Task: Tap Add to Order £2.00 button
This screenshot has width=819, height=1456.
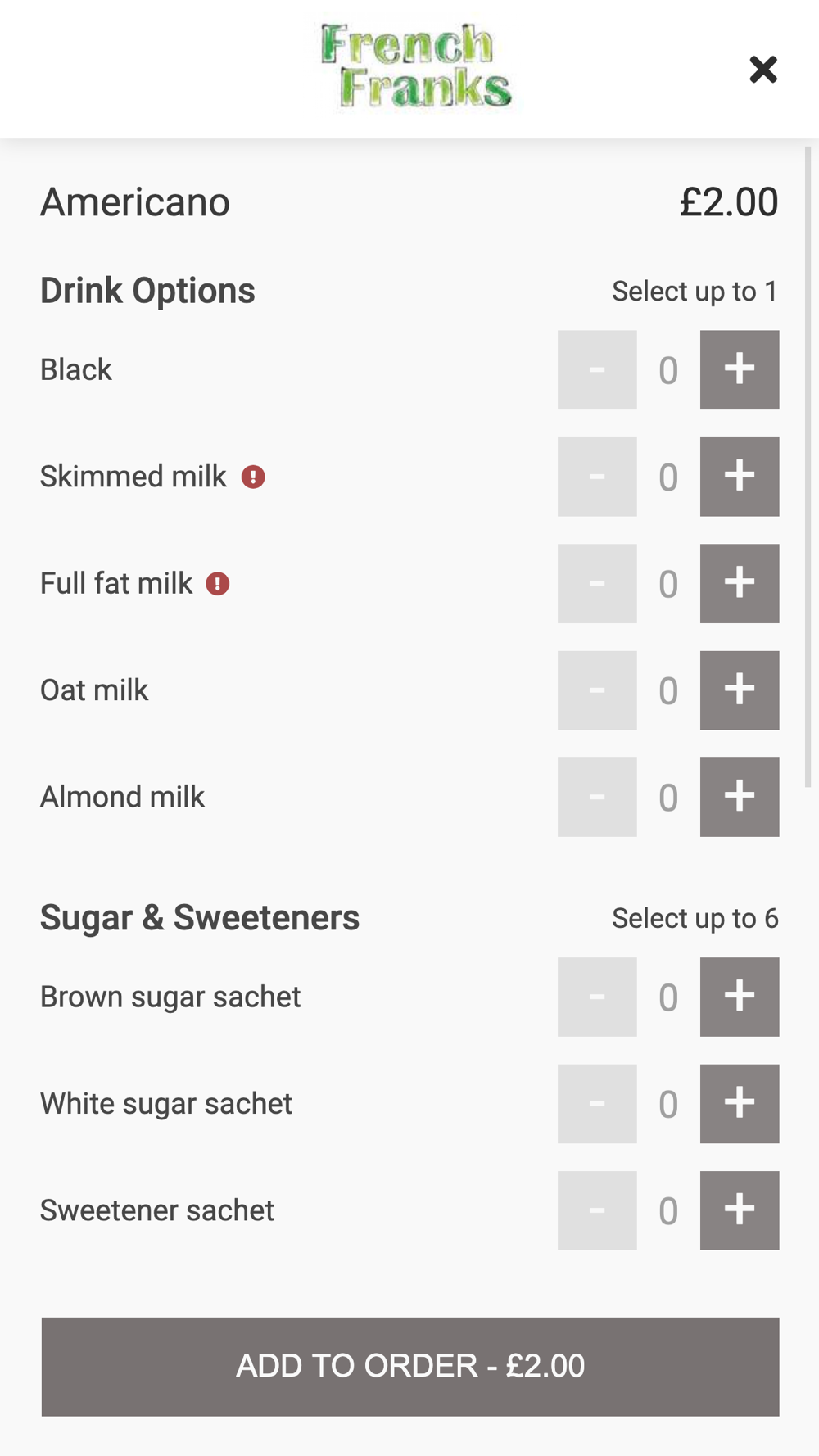Action: pyautogui.click(x=410, y=1366)
